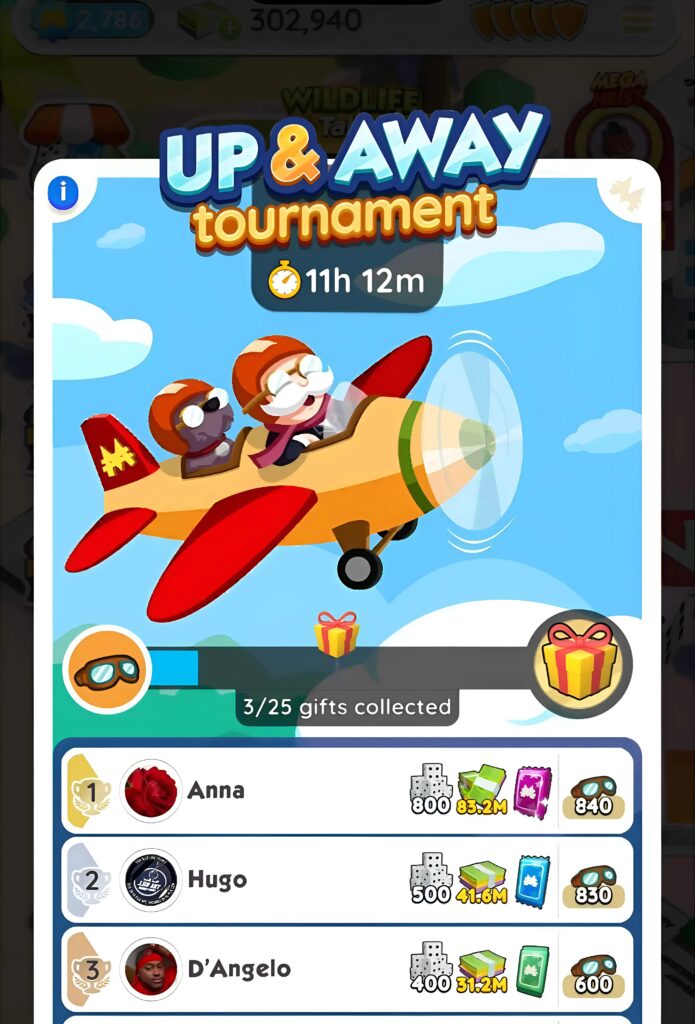Open Anna's leaderboard row
Viewport: 695px width, 1024px height.
tap(347, 790)
